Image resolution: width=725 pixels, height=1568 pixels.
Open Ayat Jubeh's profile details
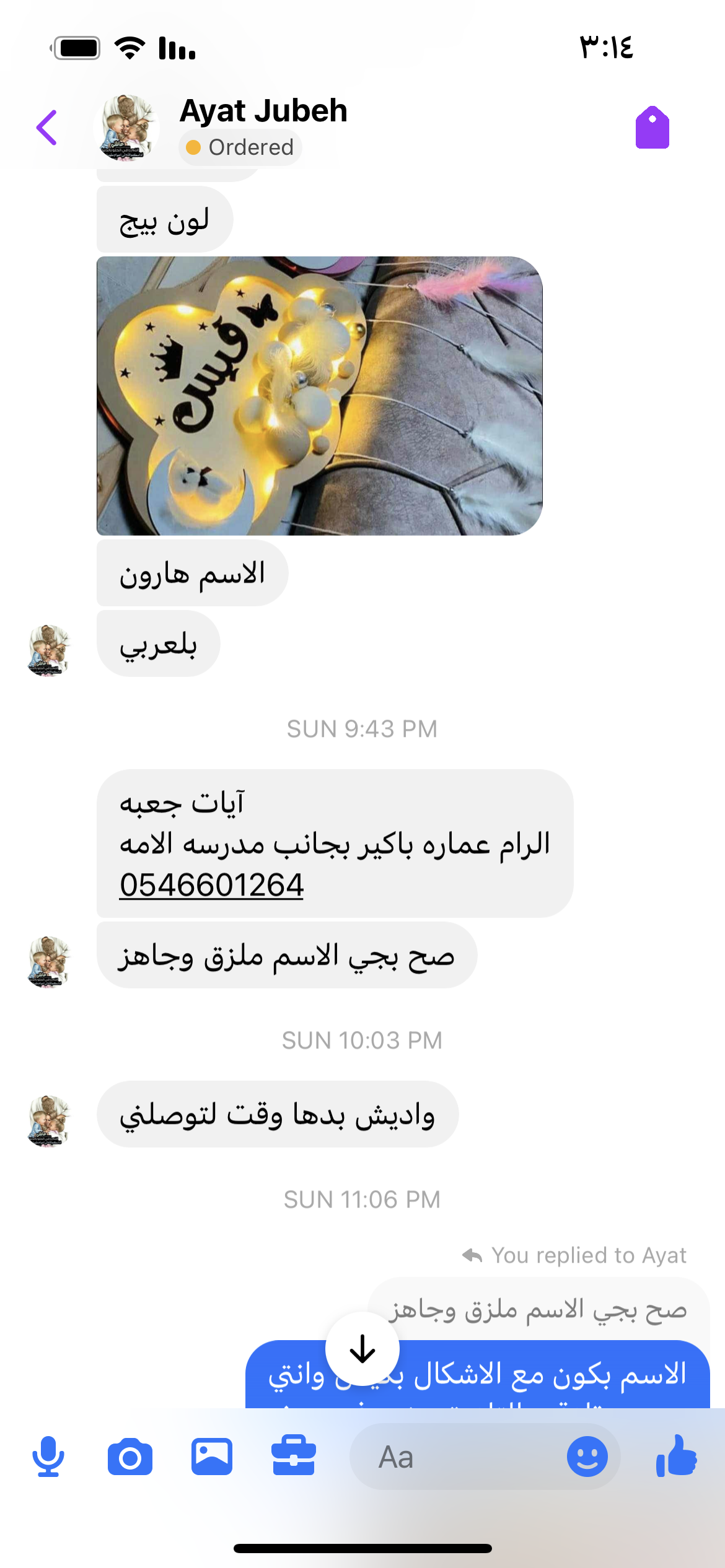tap(263, 111)
